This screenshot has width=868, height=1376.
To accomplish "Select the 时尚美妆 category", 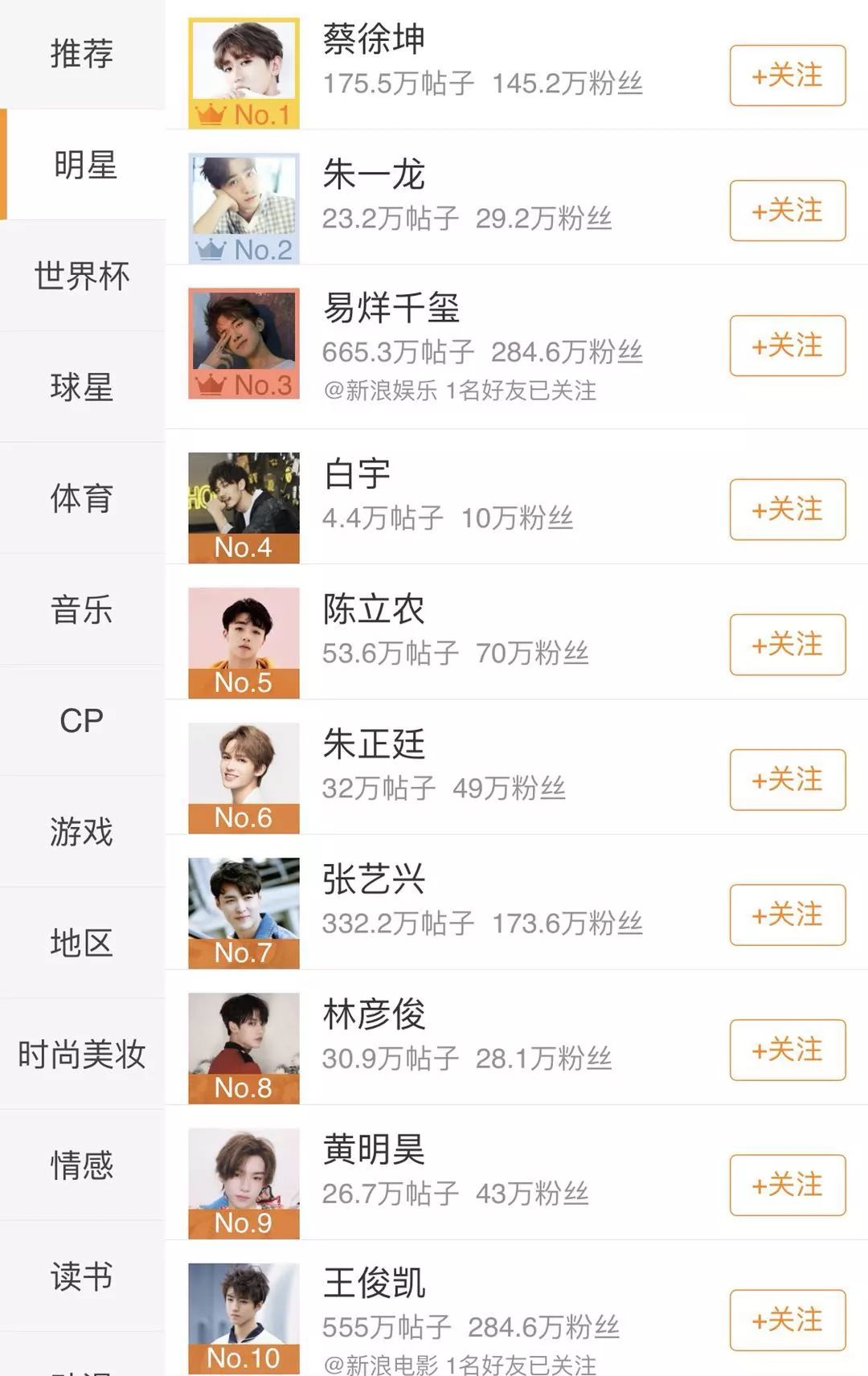I will 82,1054.
